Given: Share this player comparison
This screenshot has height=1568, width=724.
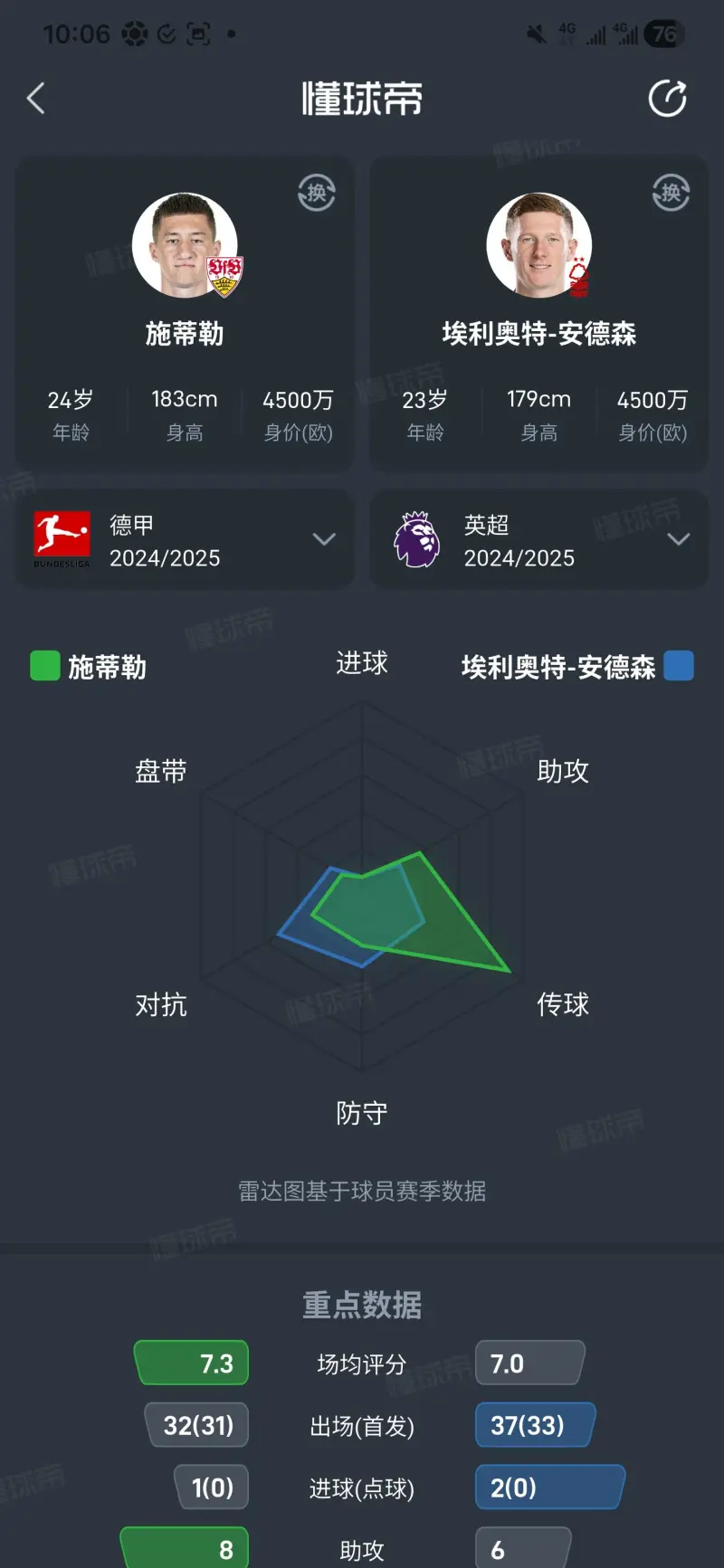Looking at the screenshot, I should click(x=668, y=99).
